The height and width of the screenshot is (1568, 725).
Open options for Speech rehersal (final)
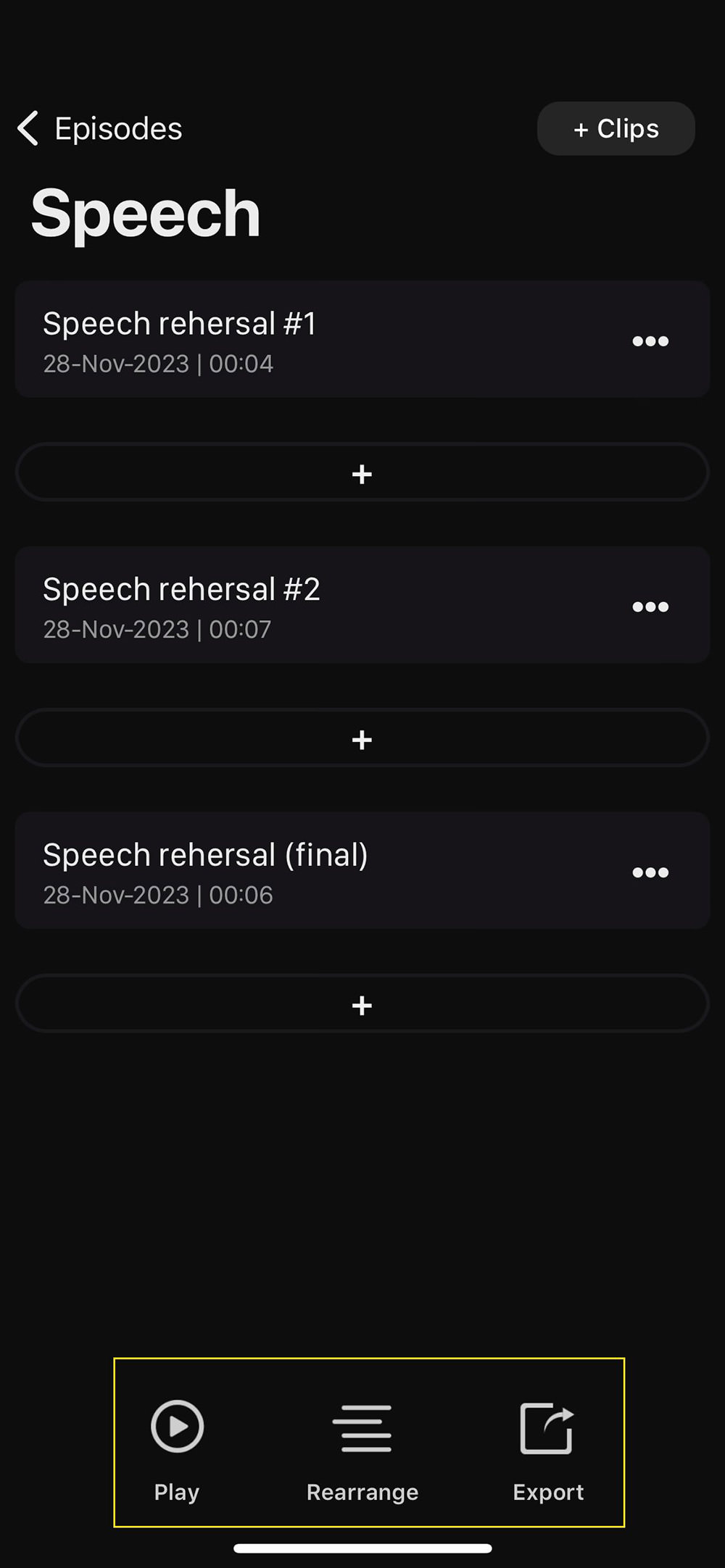650,872
